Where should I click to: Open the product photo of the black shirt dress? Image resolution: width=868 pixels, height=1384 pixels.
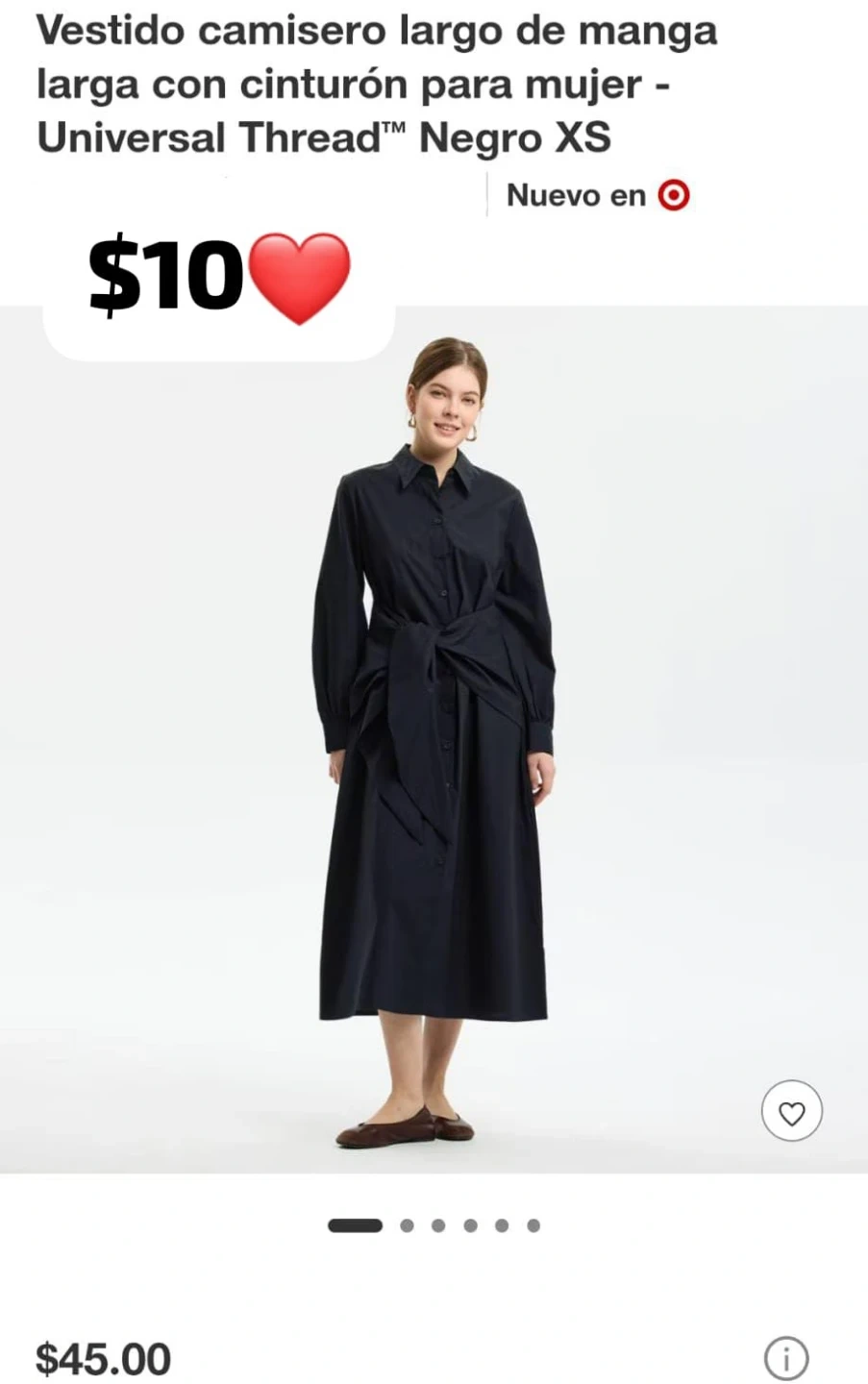click(434, 739)
